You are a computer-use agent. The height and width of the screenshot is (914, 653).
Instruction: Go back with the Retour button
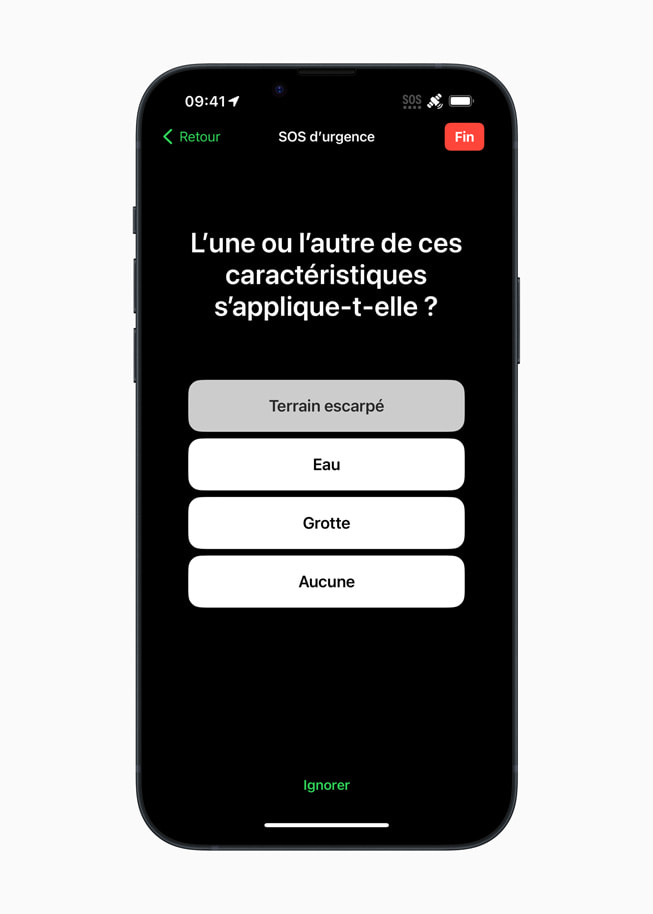click(191, 137)
